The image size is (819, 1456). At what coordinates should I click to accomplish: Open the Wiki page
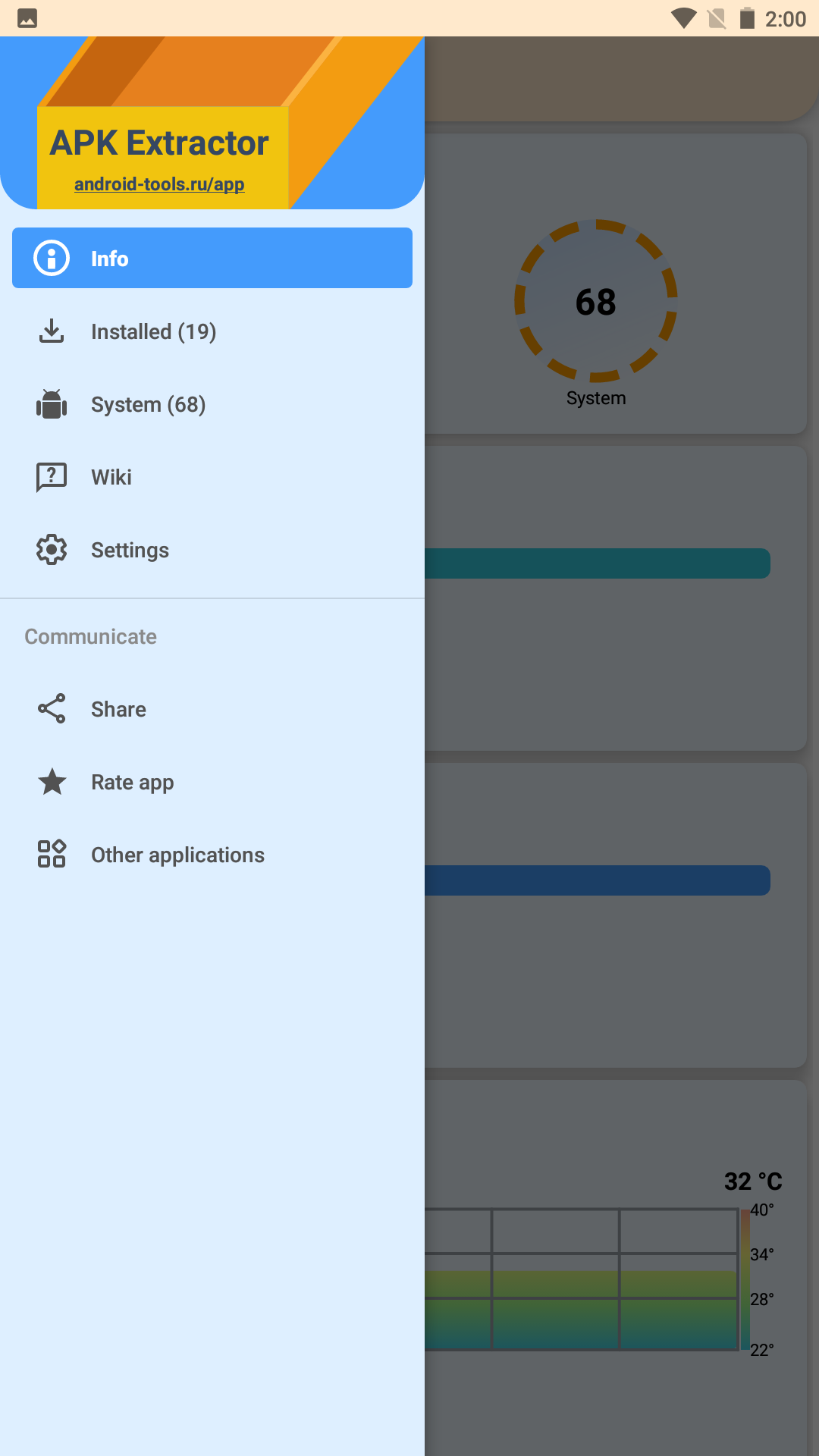pos(212,477)
